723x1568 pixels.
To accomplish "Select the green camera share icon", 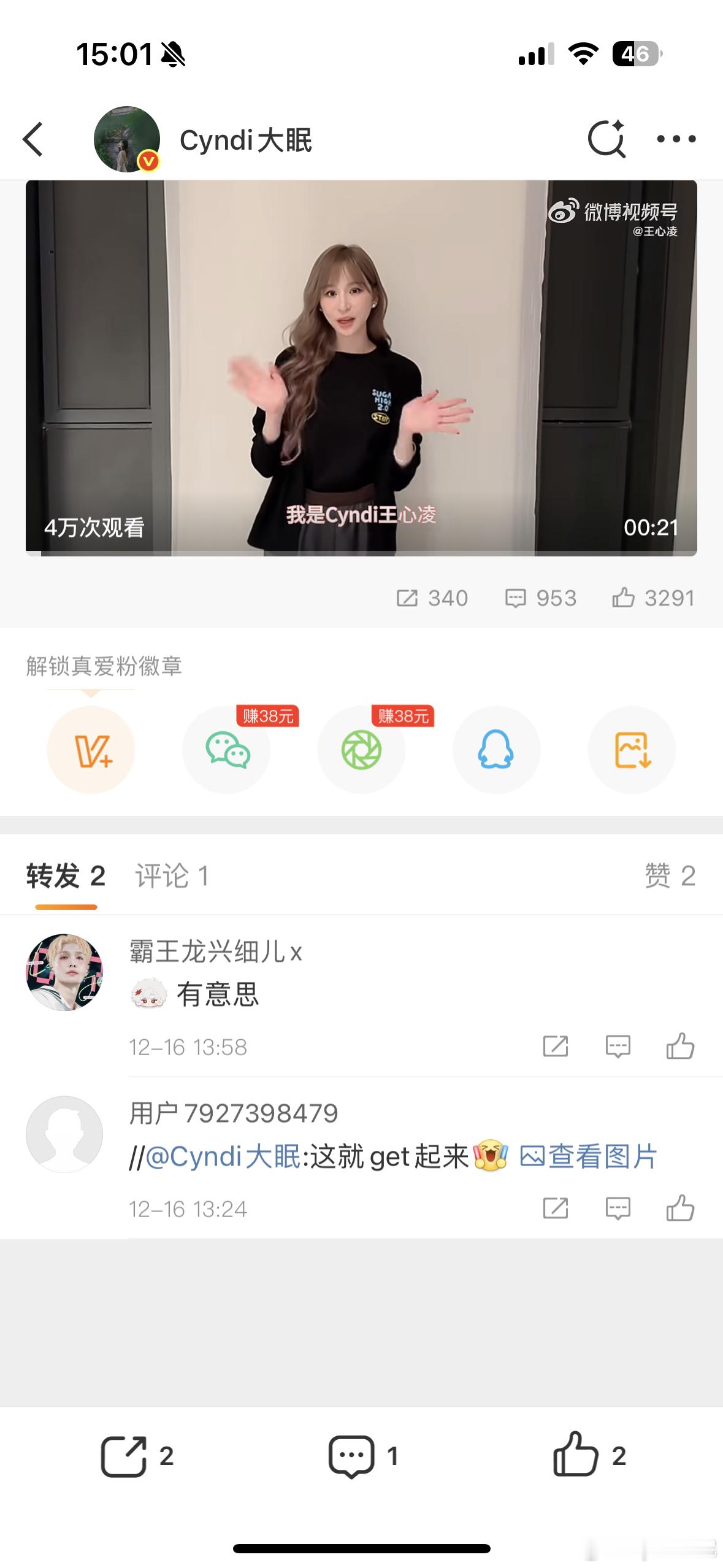I will (361, 750).
